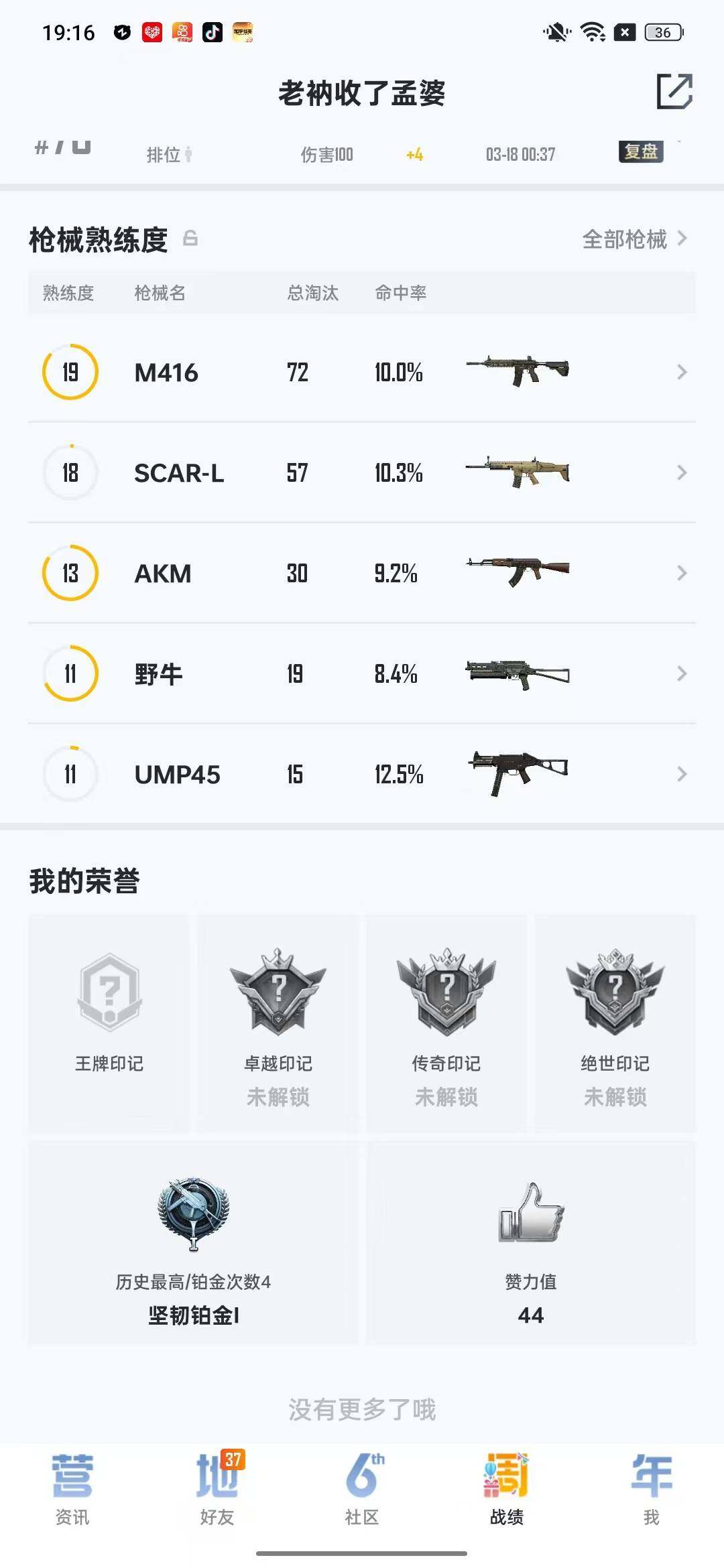Expand the UMP45 entry arrow
This screenshot has width=724, height=1568.
(682, 775)
